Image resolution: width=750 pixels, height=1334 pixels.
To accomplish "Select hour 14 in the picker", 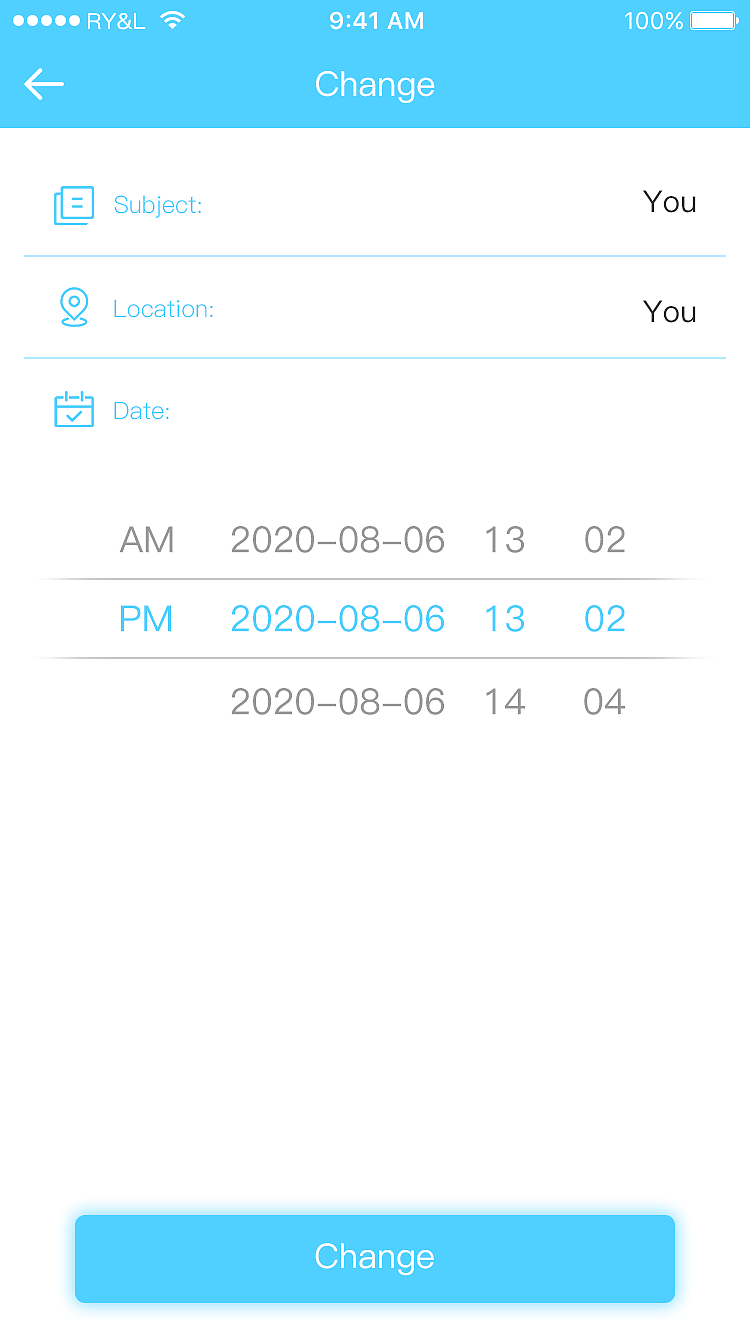I will (504, 702).
